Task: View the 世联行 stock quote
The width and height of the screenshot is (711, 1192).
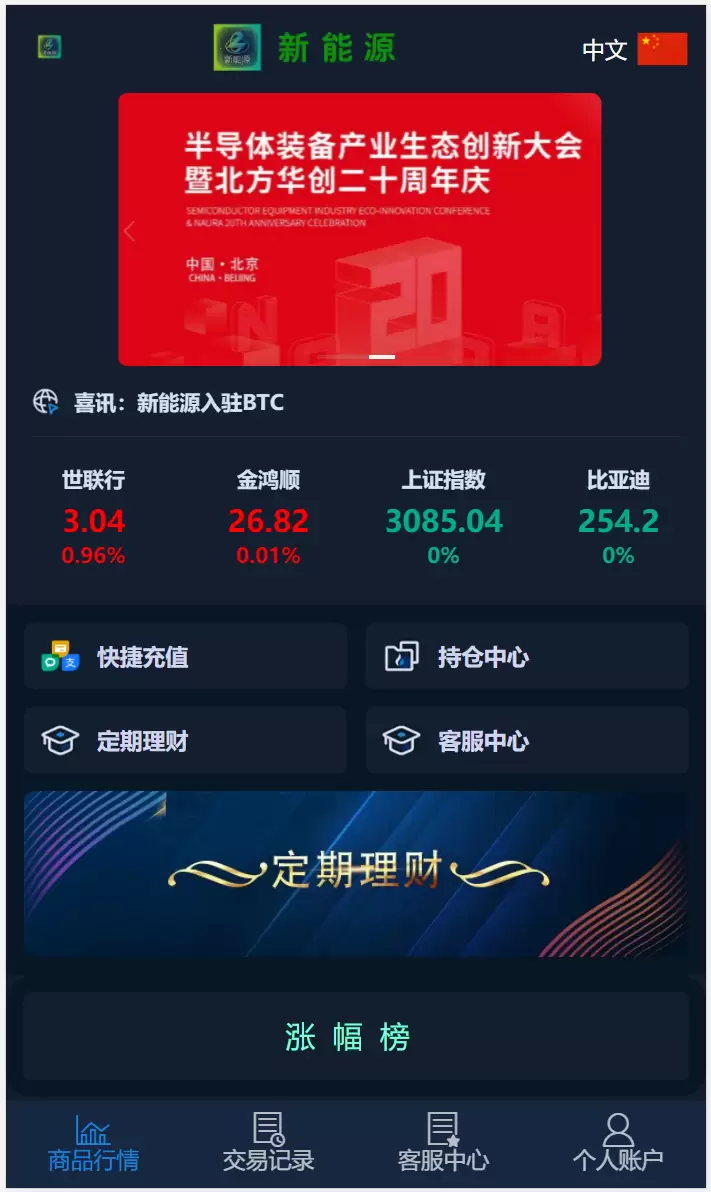Action: coord(94,518)
